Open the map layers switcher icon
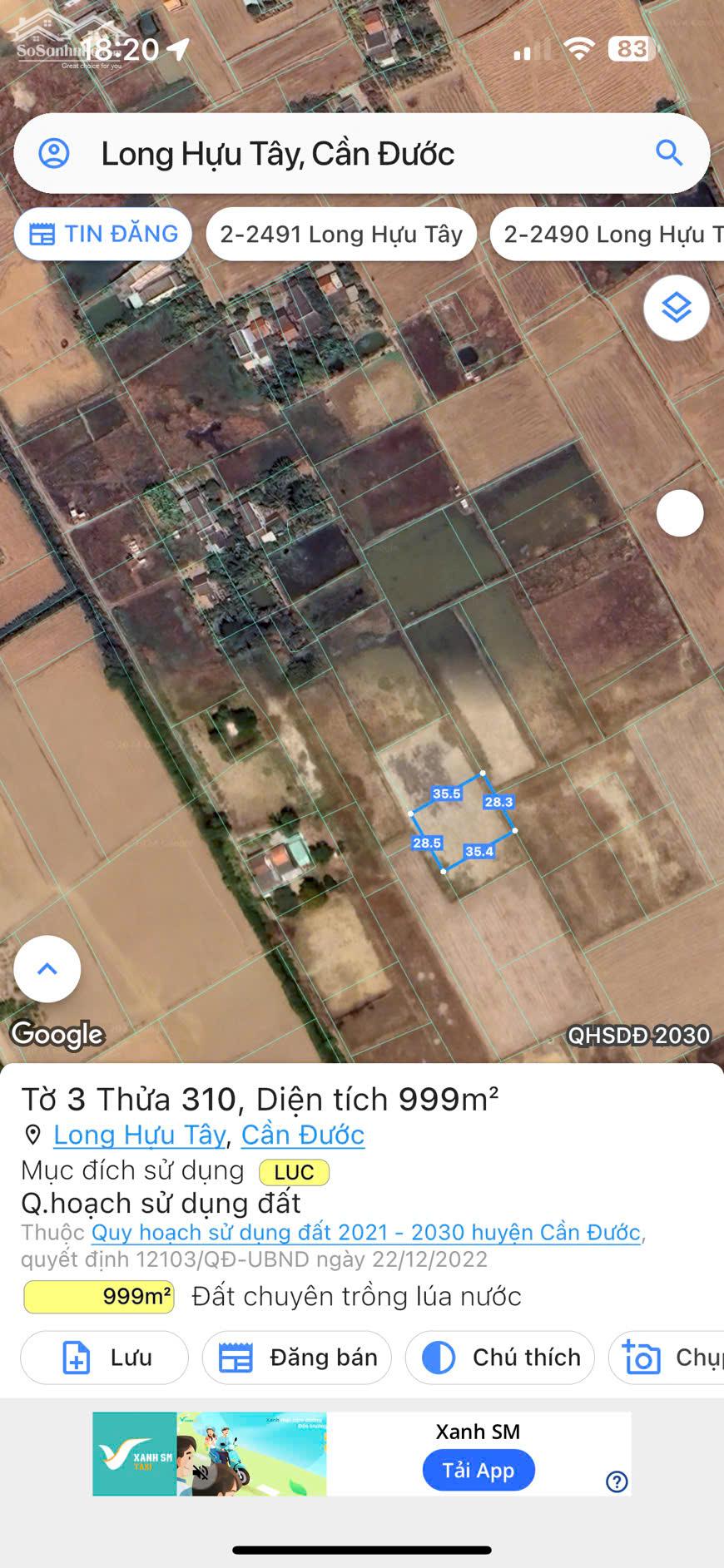724x1568 pixels. (x=677, y=308)
